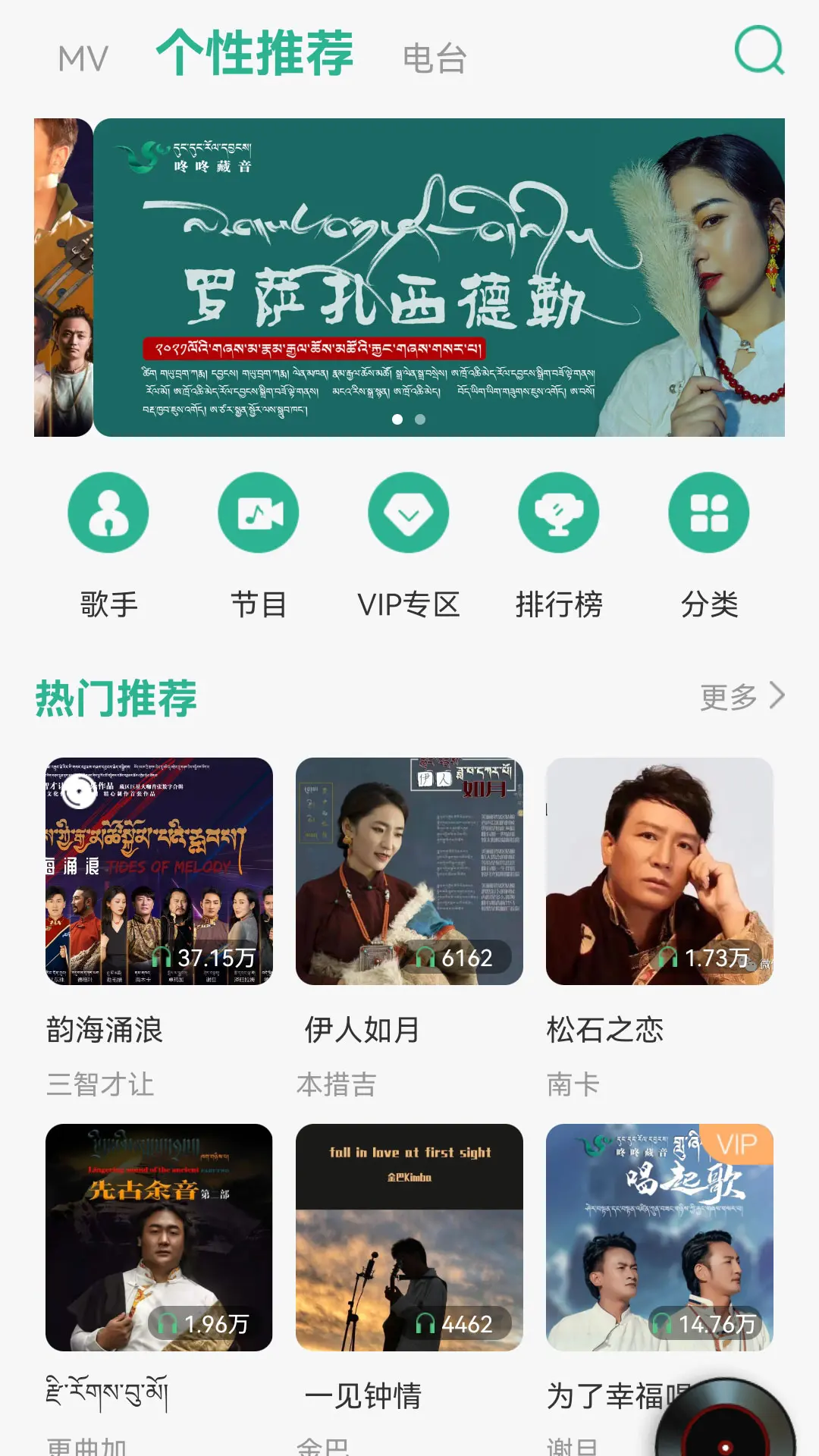Open the album 伊人如月
This screenshot has width=819, height=1456.
[409, 871]
